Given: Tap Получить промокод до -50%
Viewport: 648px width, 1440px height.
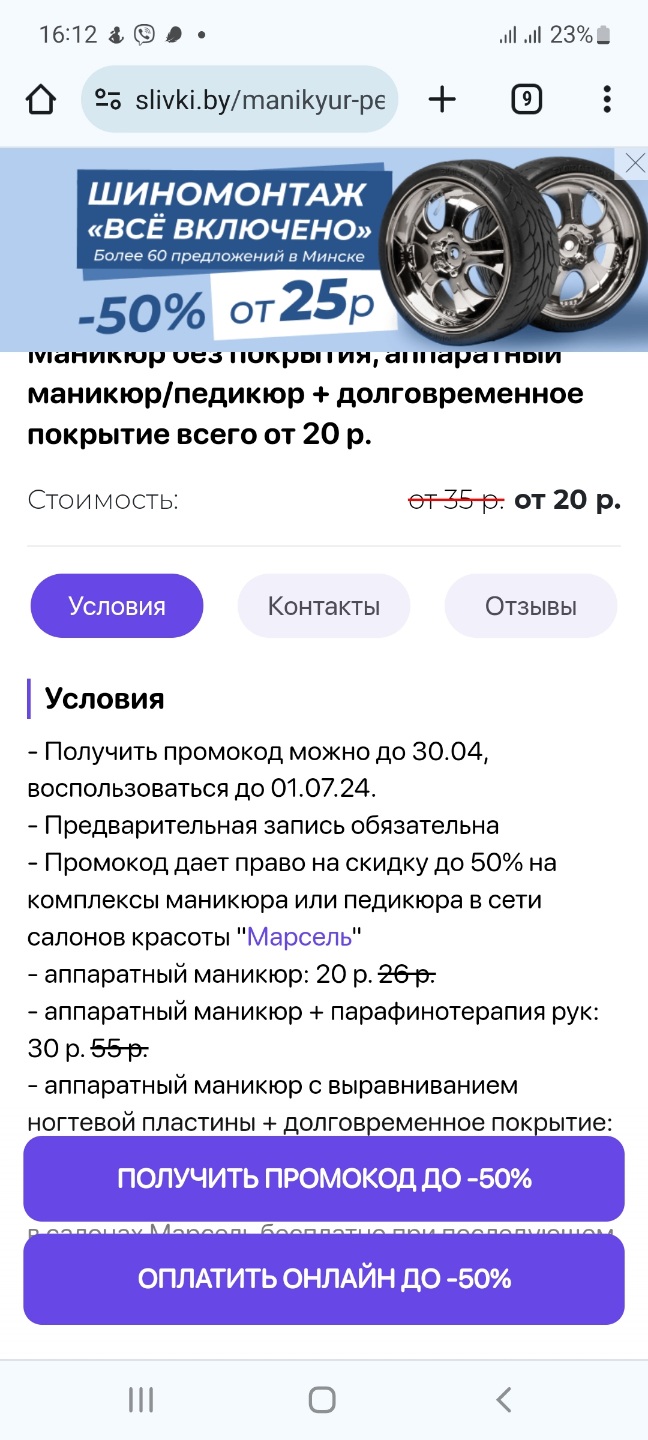Looking at the screenshot, I should pos(324,1178).
